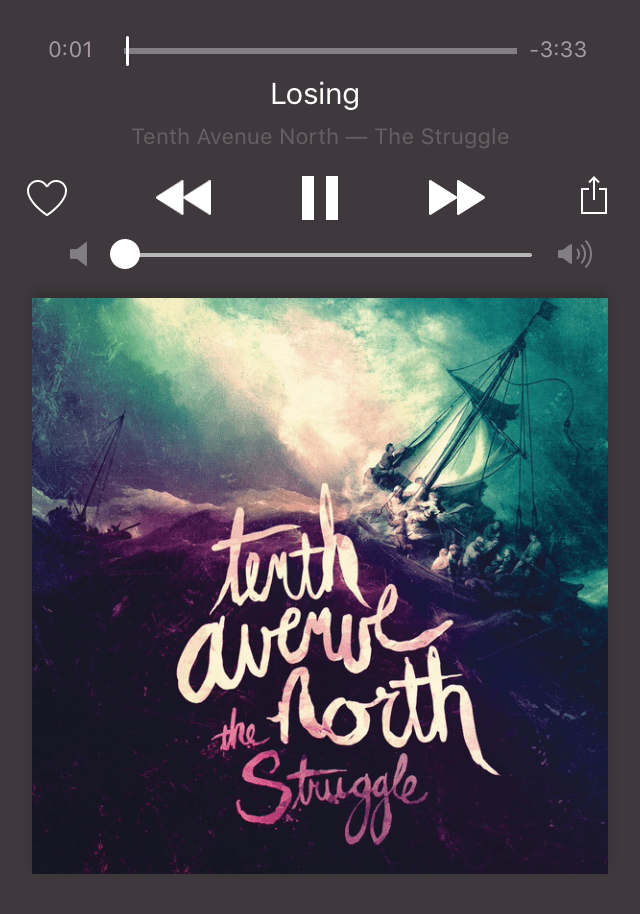Screen dimensions: 640x914
Task: Share this song
Action: (594, 196)
